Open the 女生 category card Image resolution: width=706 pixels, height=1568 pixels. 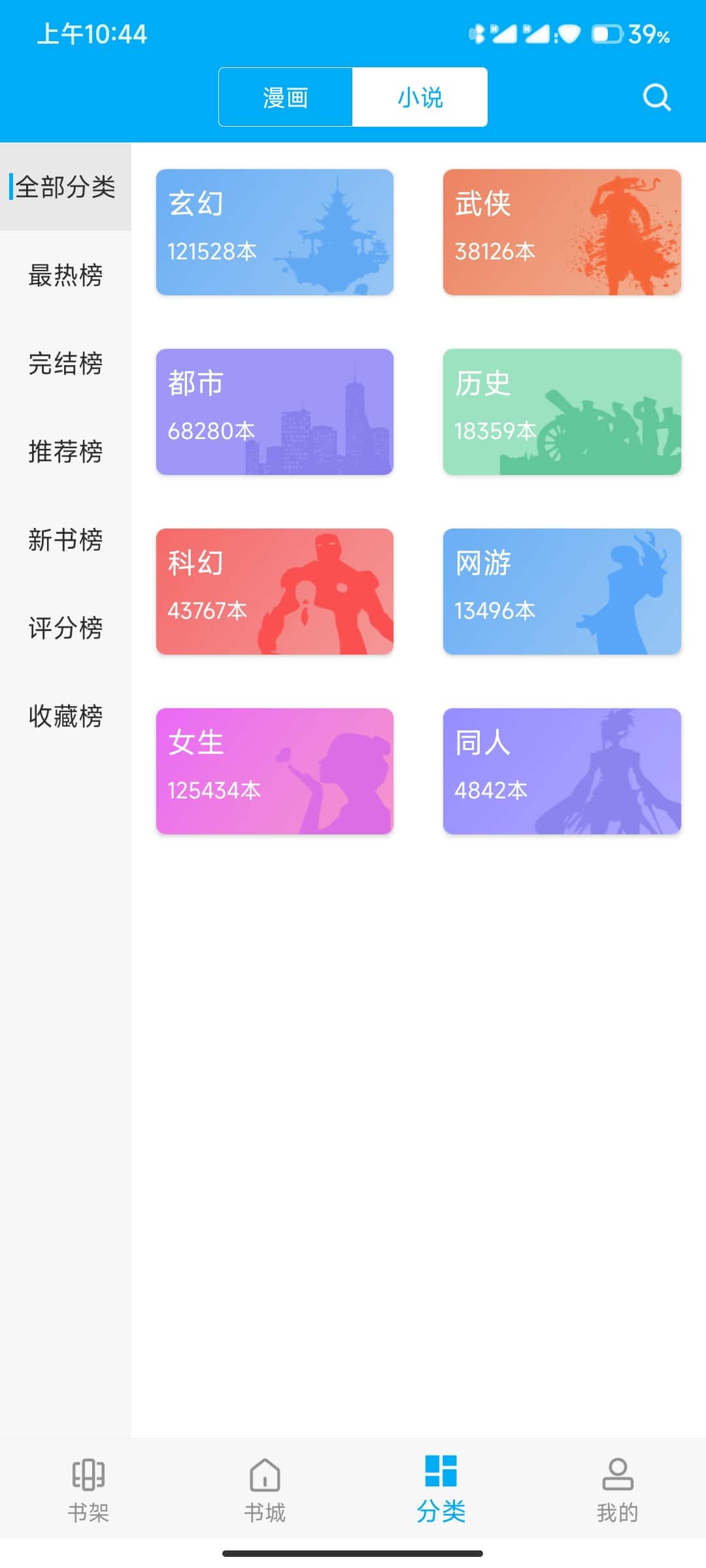point(275,771)
